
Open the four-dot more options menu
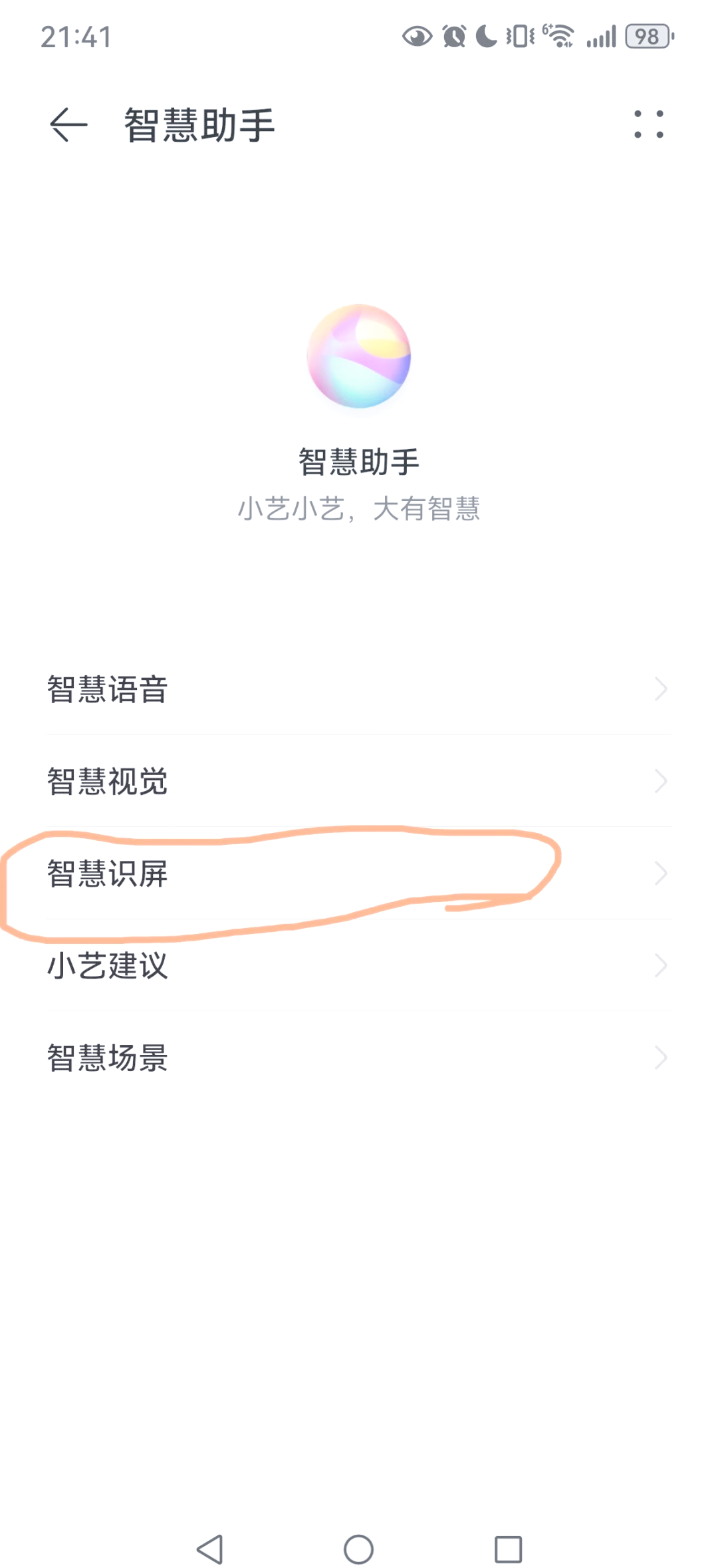[x=648, y=124]
